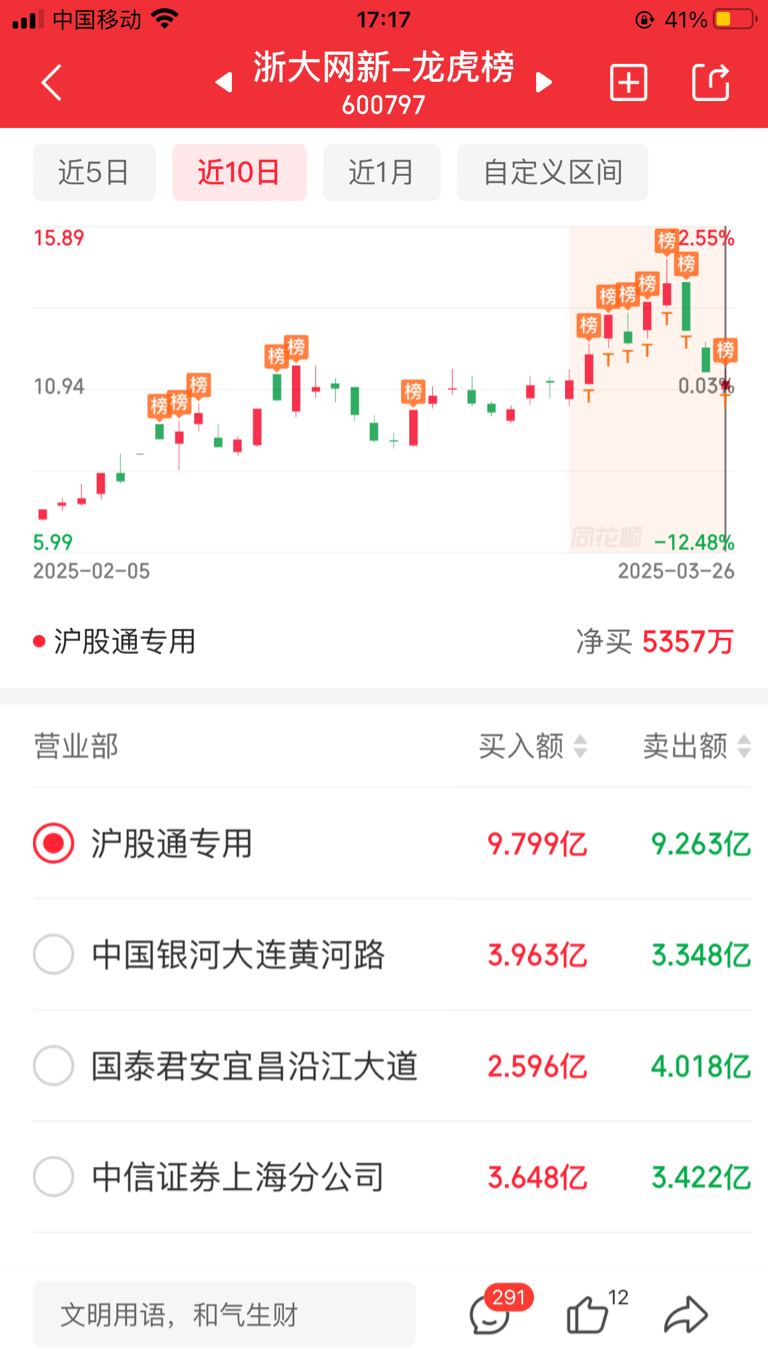Image resolution: width=768 pixels, height=1366 pixels.
Task: Like this page with thumbs-up icon
Action: point(588,1314)
